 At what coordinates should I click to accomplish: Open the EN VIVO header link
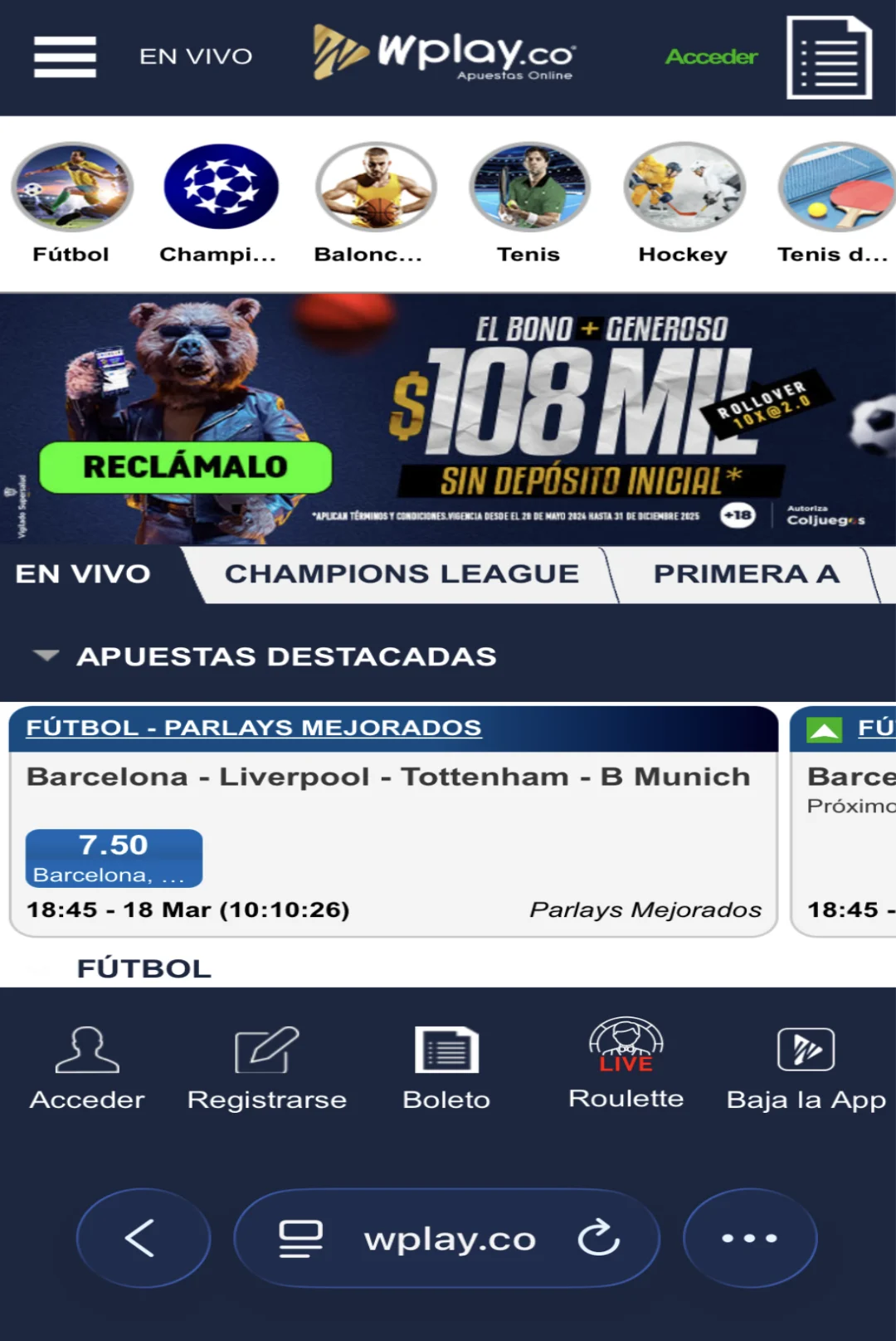(196, 56)
